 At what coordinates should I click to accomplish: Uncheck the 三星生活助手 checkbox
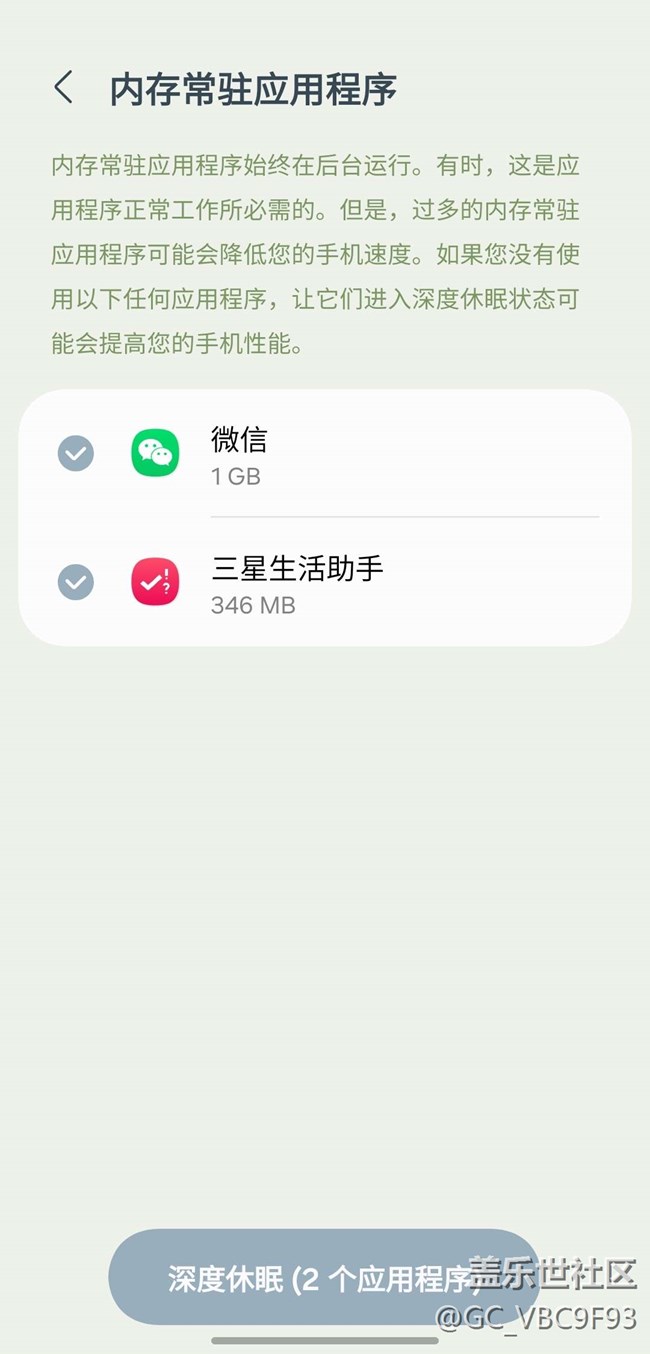(x=76, y=582)
